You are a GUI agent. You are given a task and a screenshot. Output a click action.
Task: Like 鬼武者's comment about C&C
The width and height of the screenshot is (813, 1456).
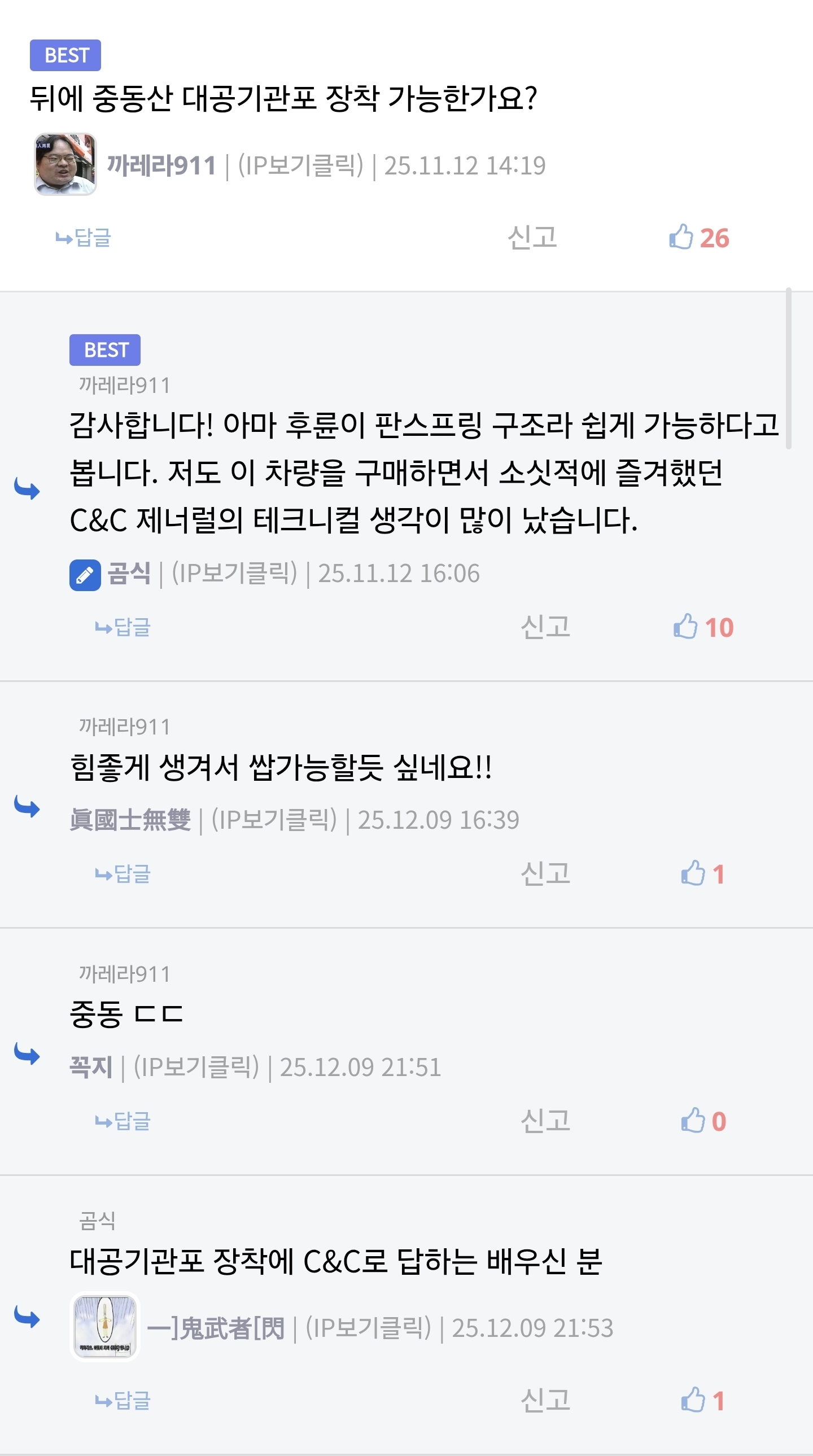693,1401
